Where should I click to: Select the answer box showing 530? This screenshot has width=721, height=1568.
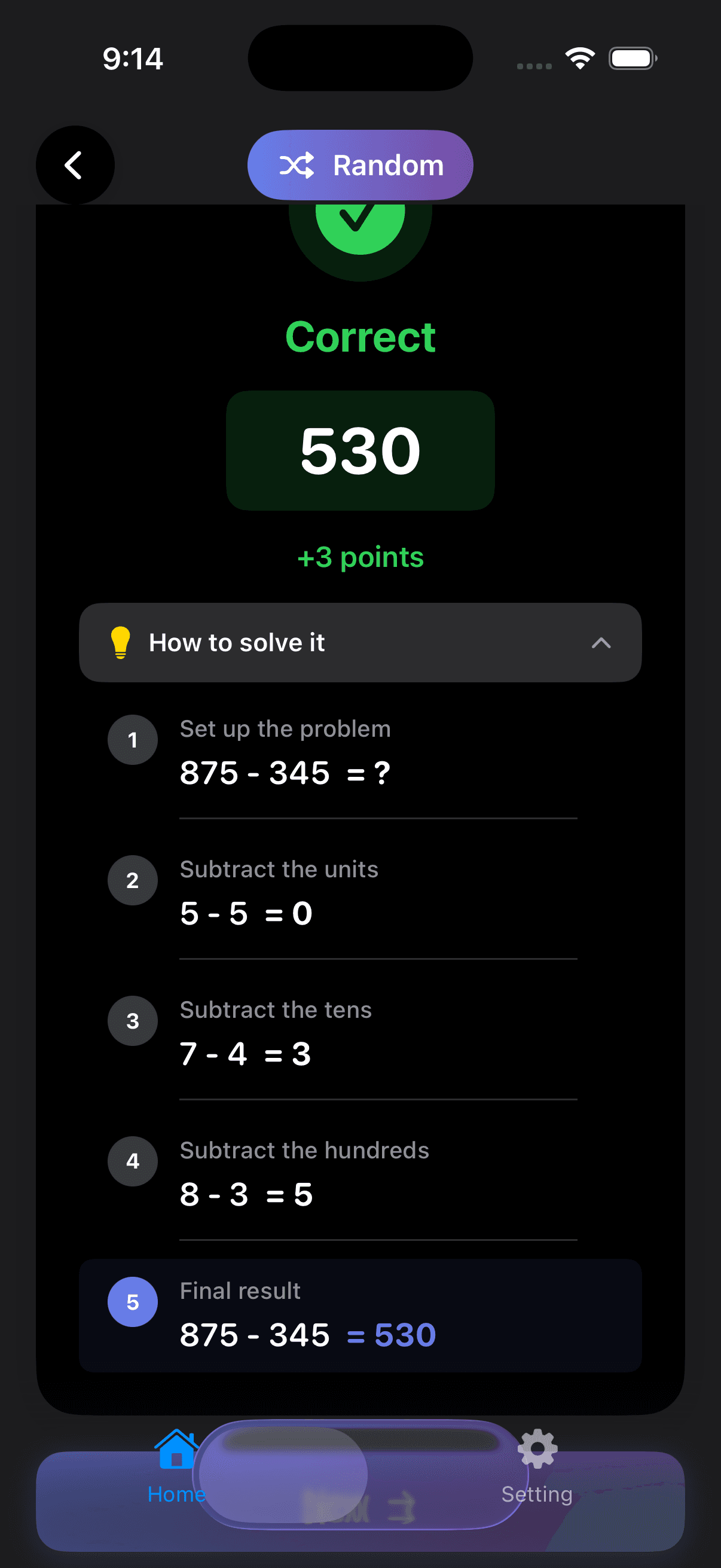click(360, 450)
